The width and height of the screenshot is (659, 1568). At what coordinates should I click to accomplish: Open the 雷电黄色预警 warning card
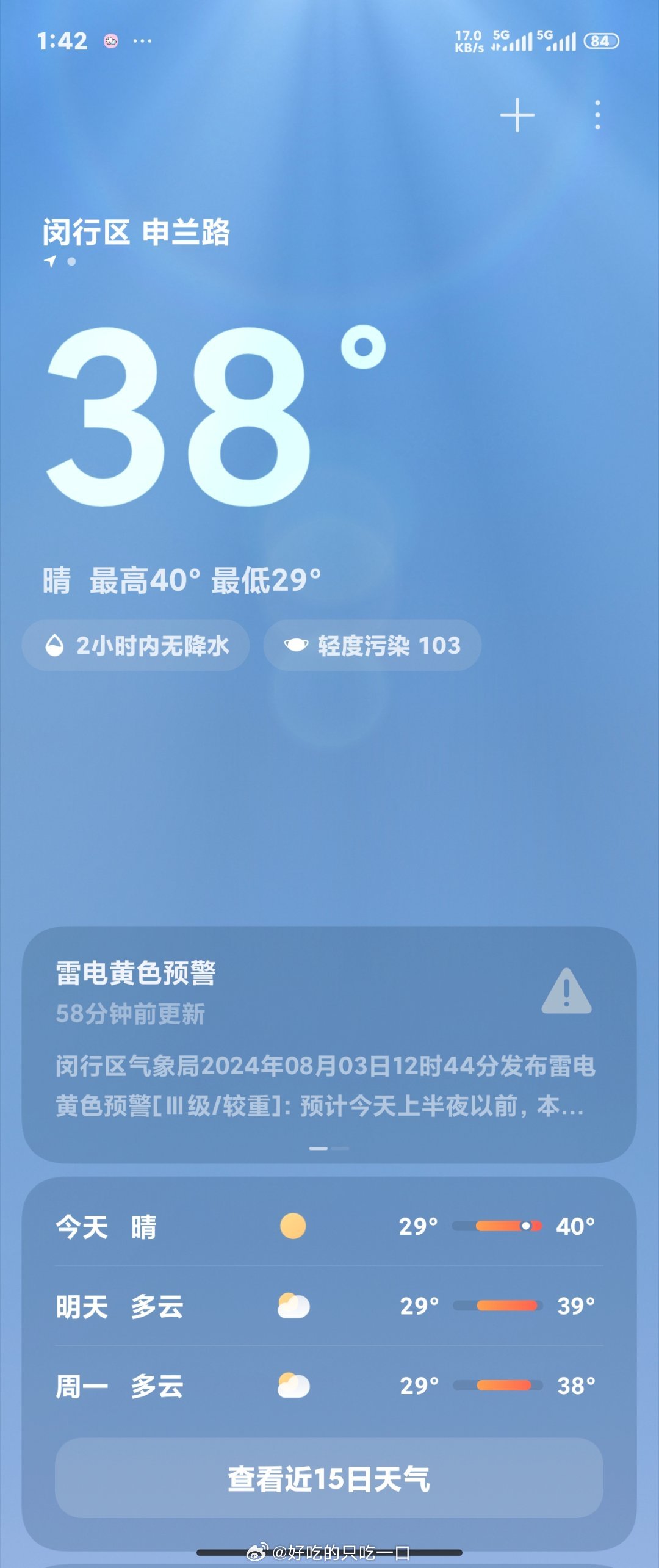[329, 1044]
